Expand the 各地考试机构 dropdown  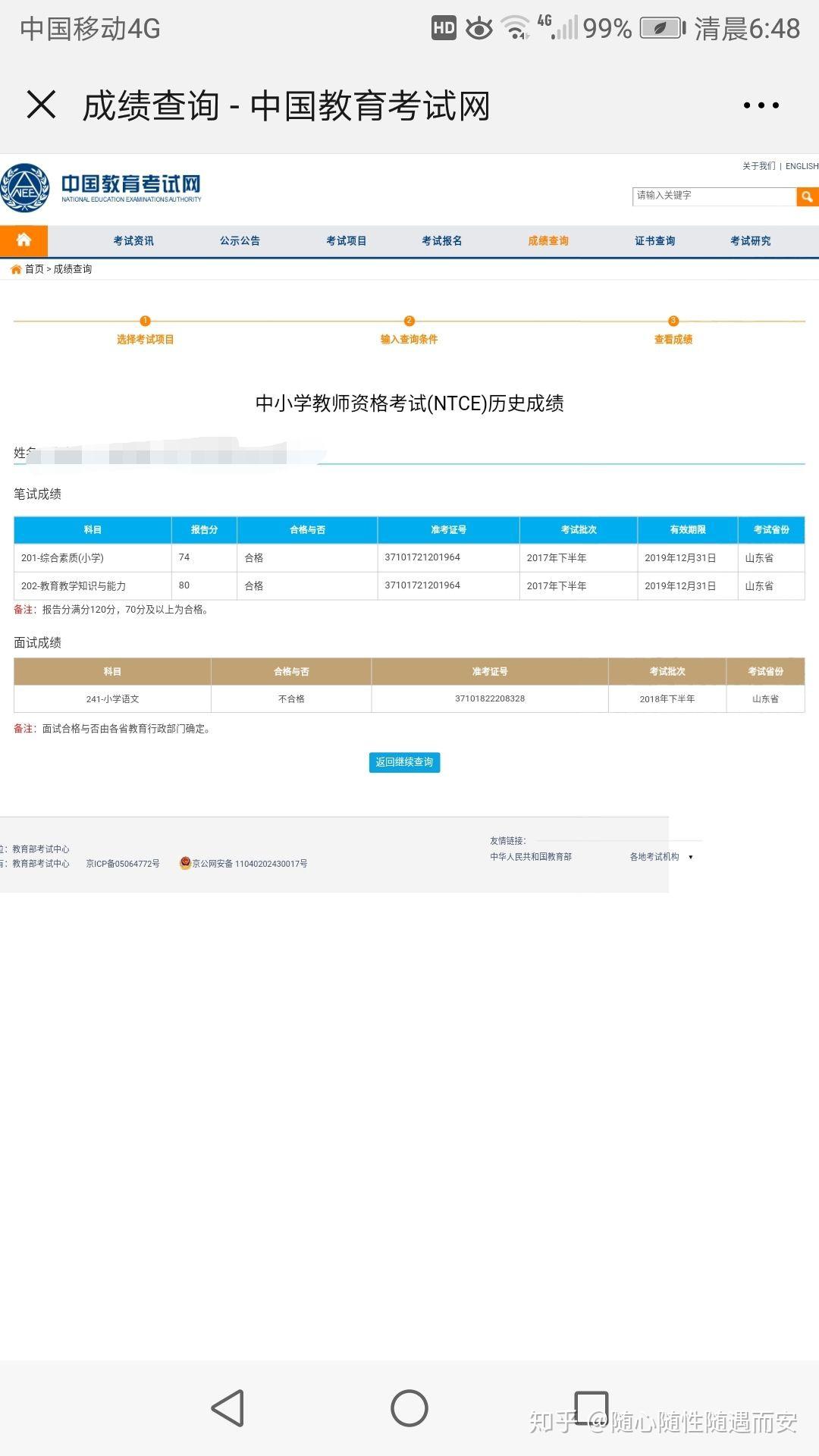click(x=661, y=857)
